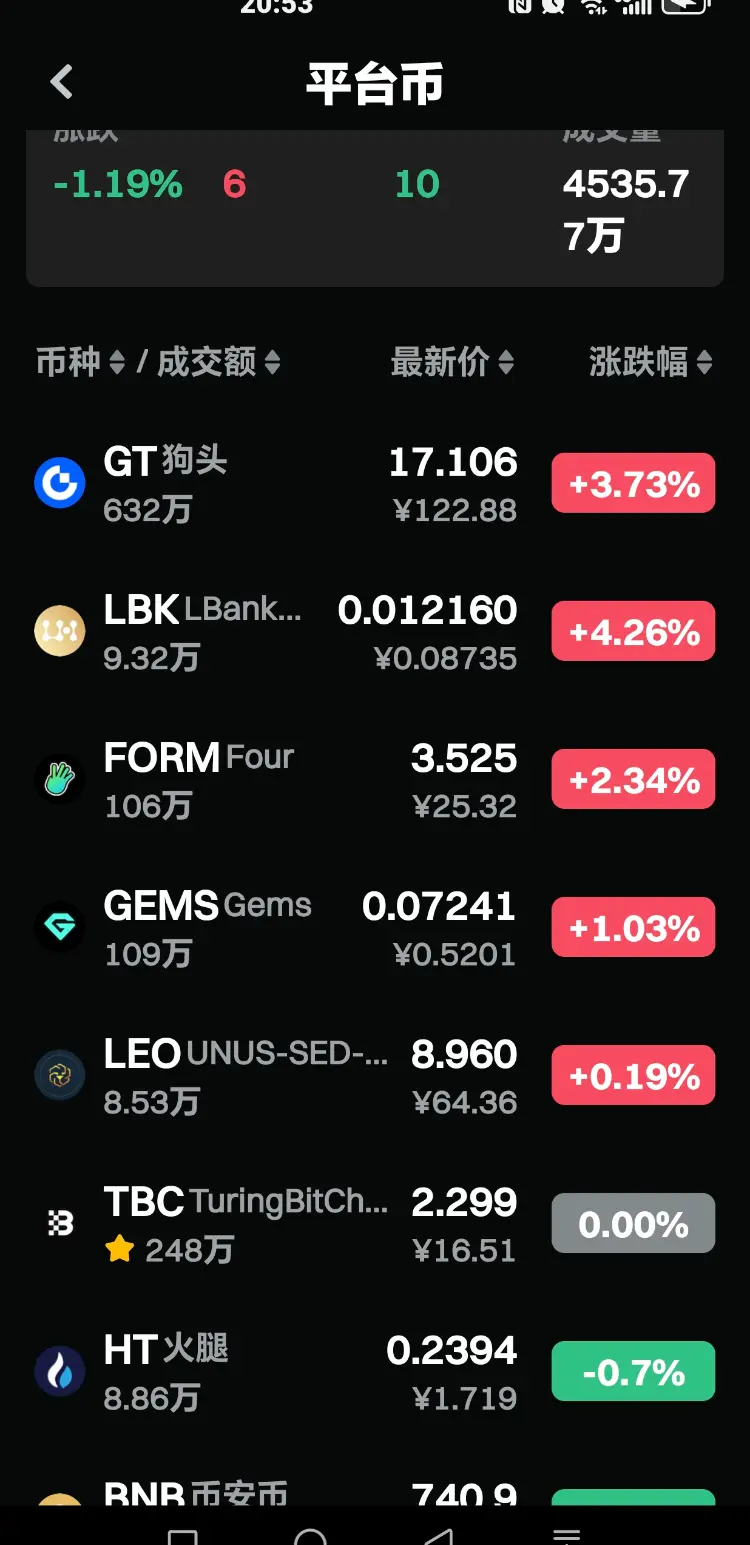Open the LBK LBank coin row
750x1545 pixels.
click(375, 632)
